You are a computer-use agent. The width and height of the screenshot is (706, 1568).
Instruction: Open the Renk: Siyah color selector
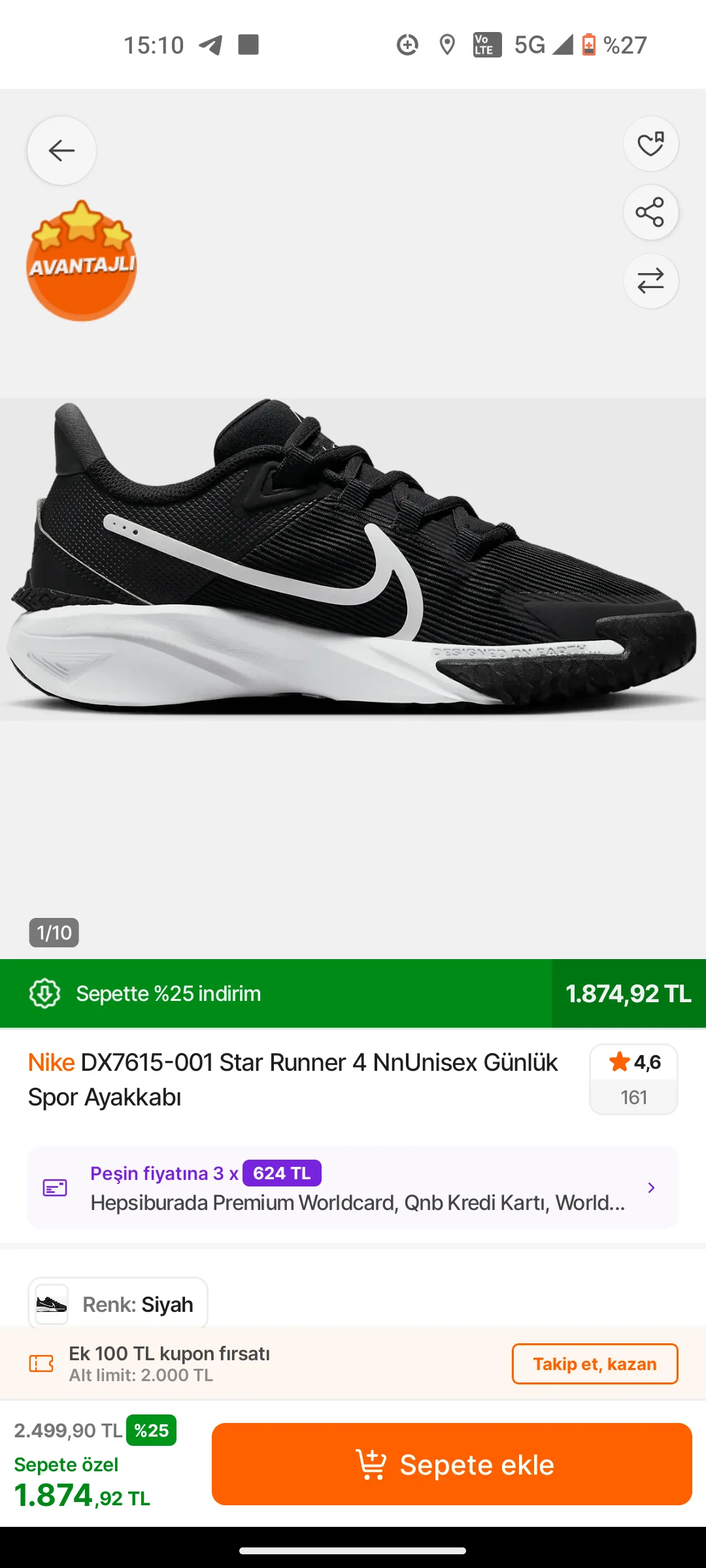click(x=118, y=1304)
